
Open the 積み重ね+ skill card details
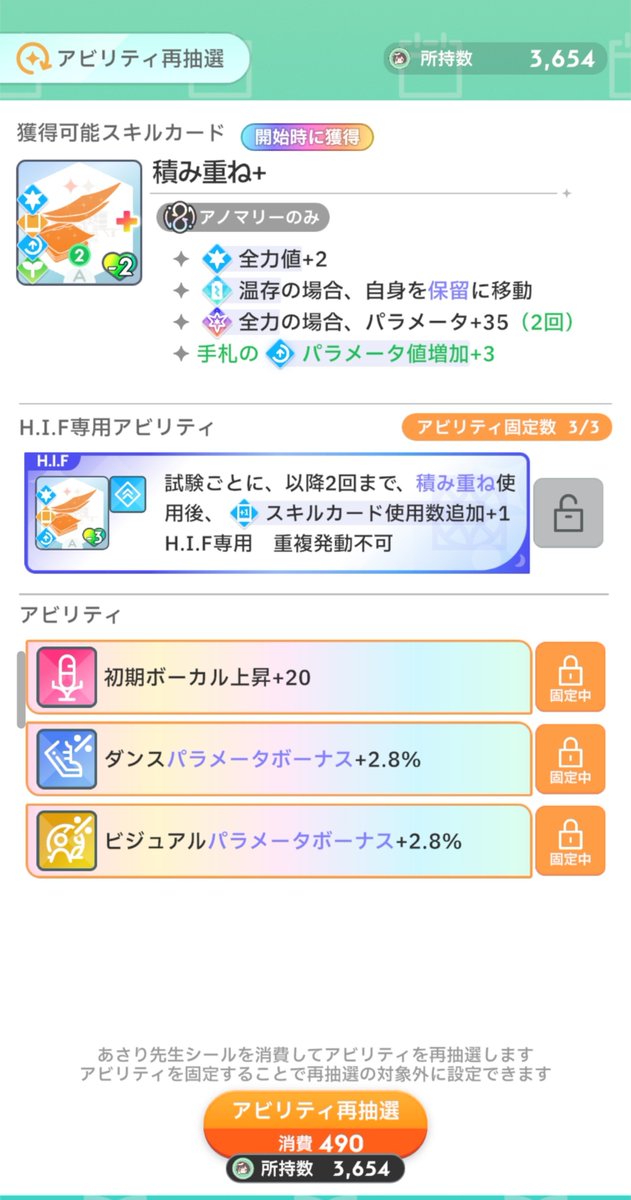(x=79, y=222)
